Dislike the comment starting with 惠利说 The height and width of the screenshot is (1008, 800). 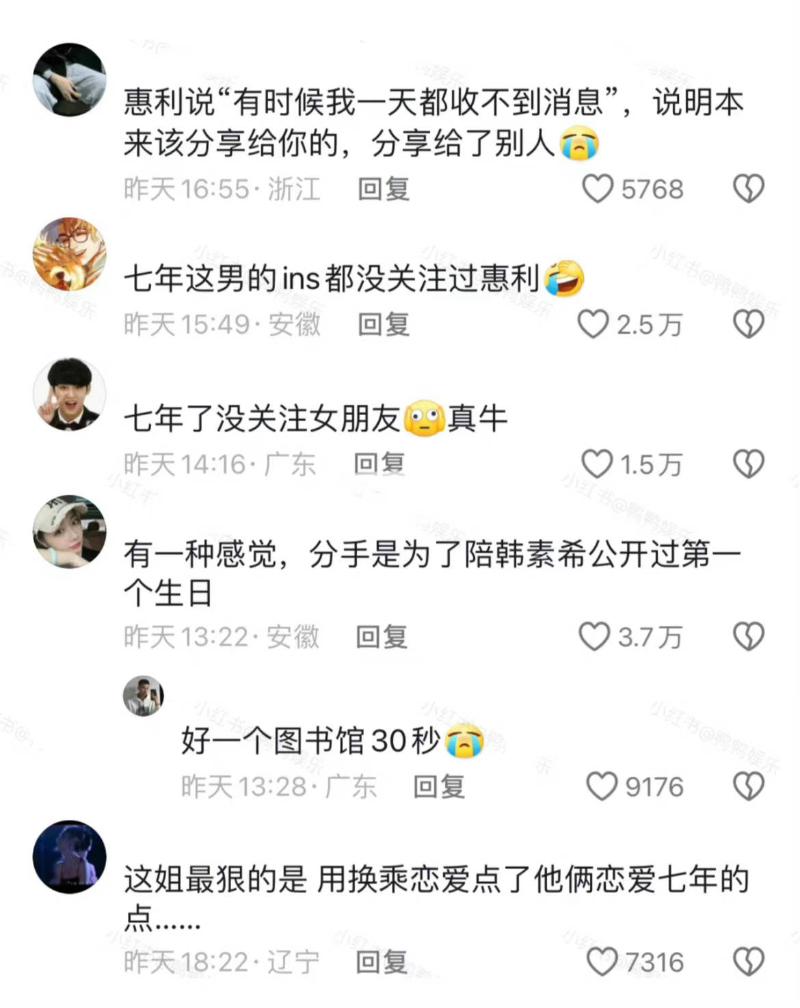pyautogui.click(x=748, y=188)
